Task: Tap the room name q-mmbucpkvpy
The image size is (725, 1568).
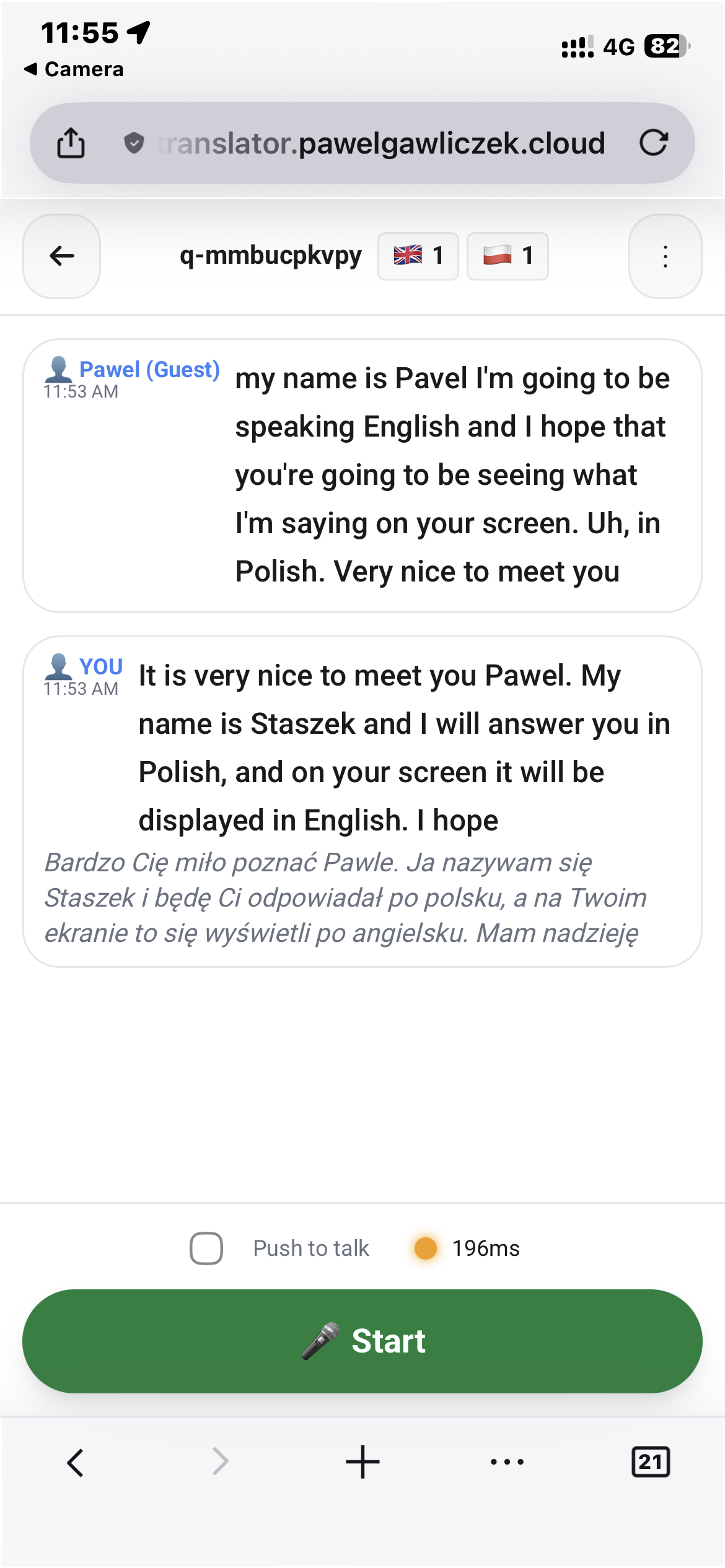Action: tap(271, 255)
